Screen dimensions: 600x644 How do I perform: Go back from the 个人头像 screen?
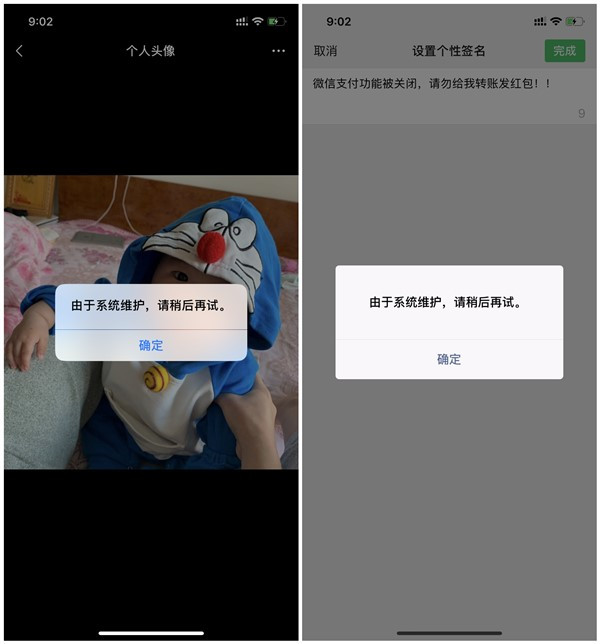coord(19,51)
